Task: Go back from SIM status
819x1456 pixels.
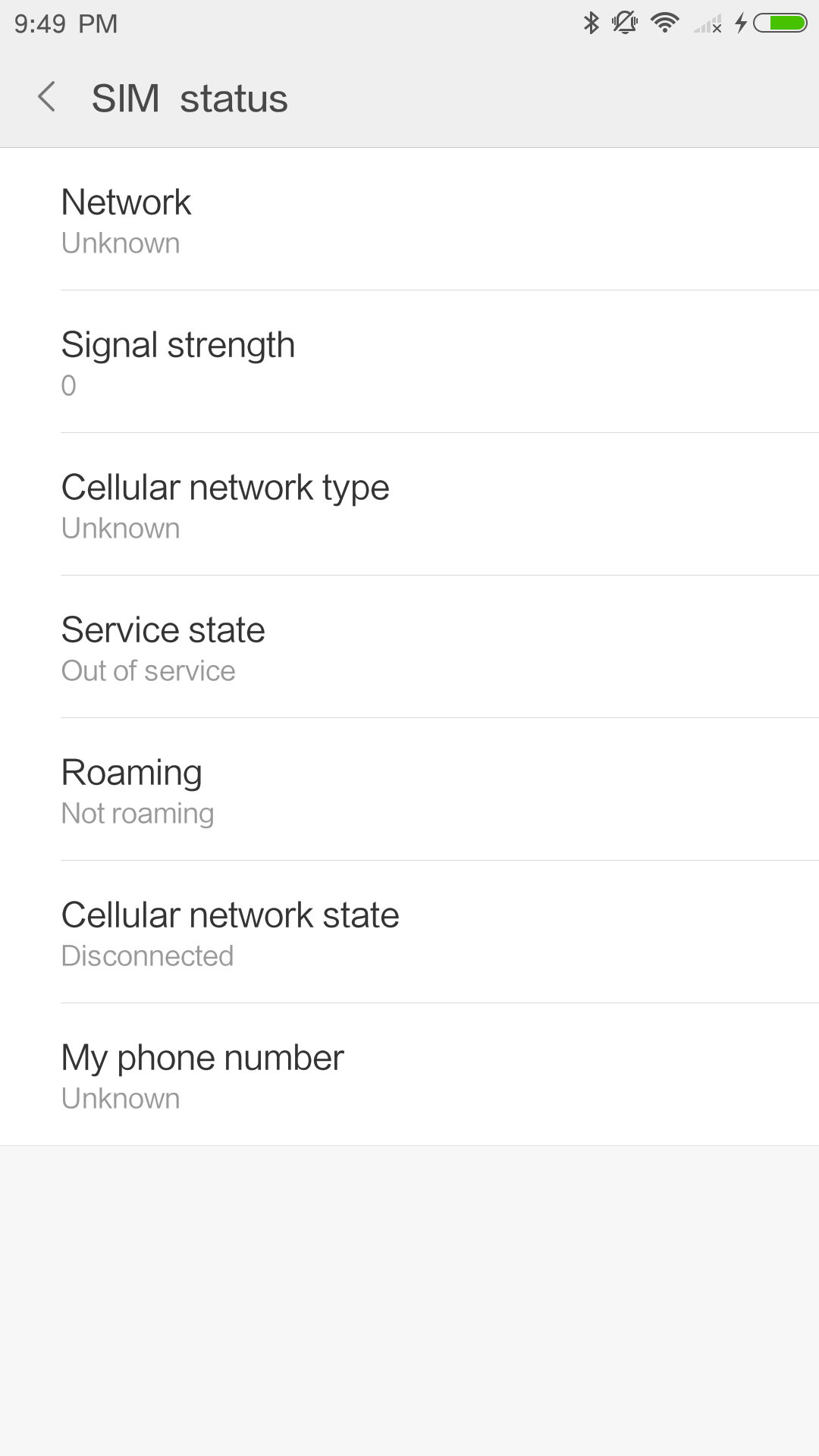Action: tap(47, 97)
